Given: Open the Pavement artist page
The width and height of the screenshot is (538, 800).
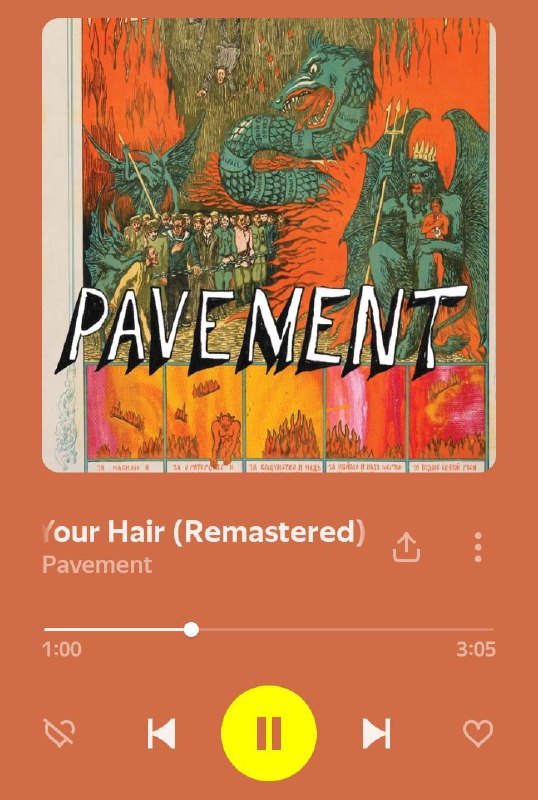Looking at the screenshot, I should click(97, 565).
